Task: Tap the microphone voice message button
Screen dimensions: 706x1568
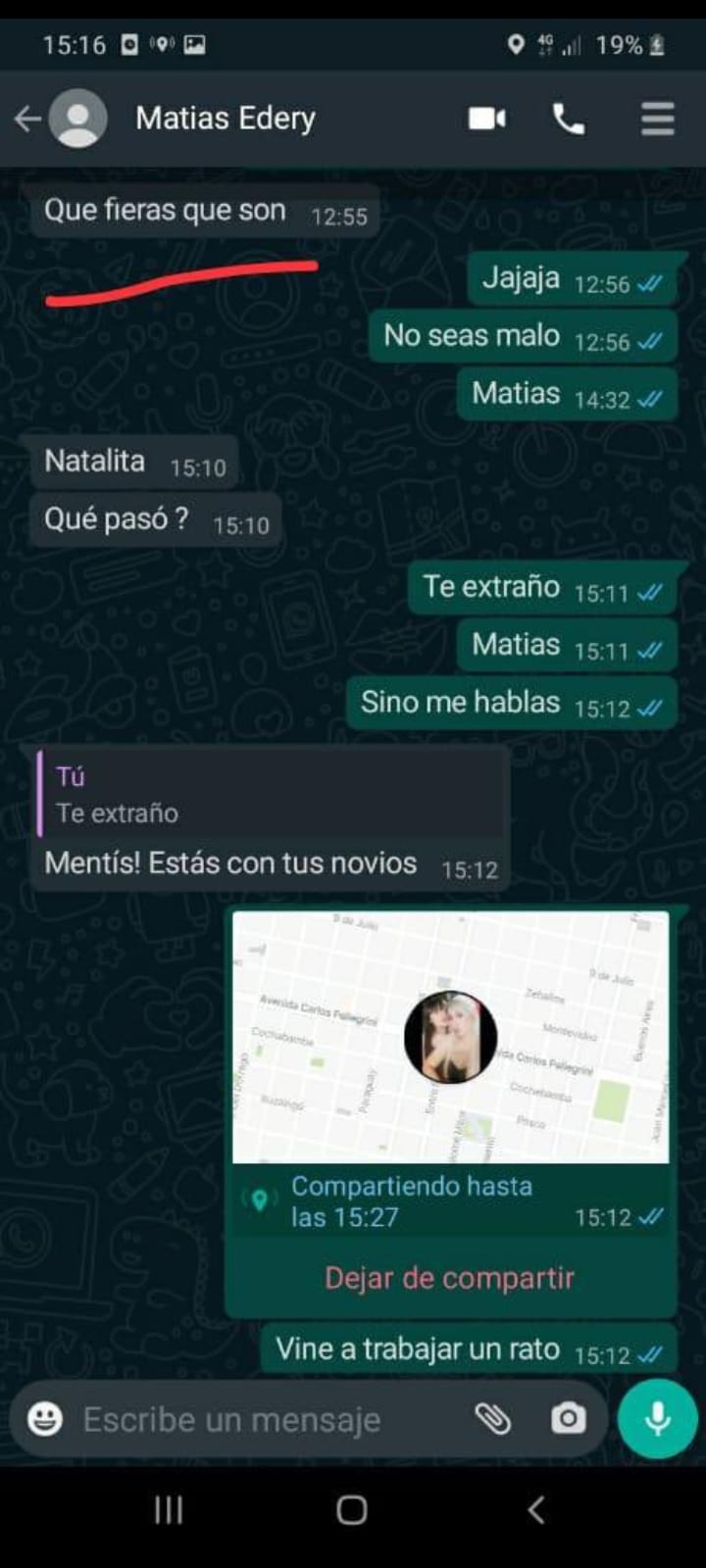Action: (658, 1418)
